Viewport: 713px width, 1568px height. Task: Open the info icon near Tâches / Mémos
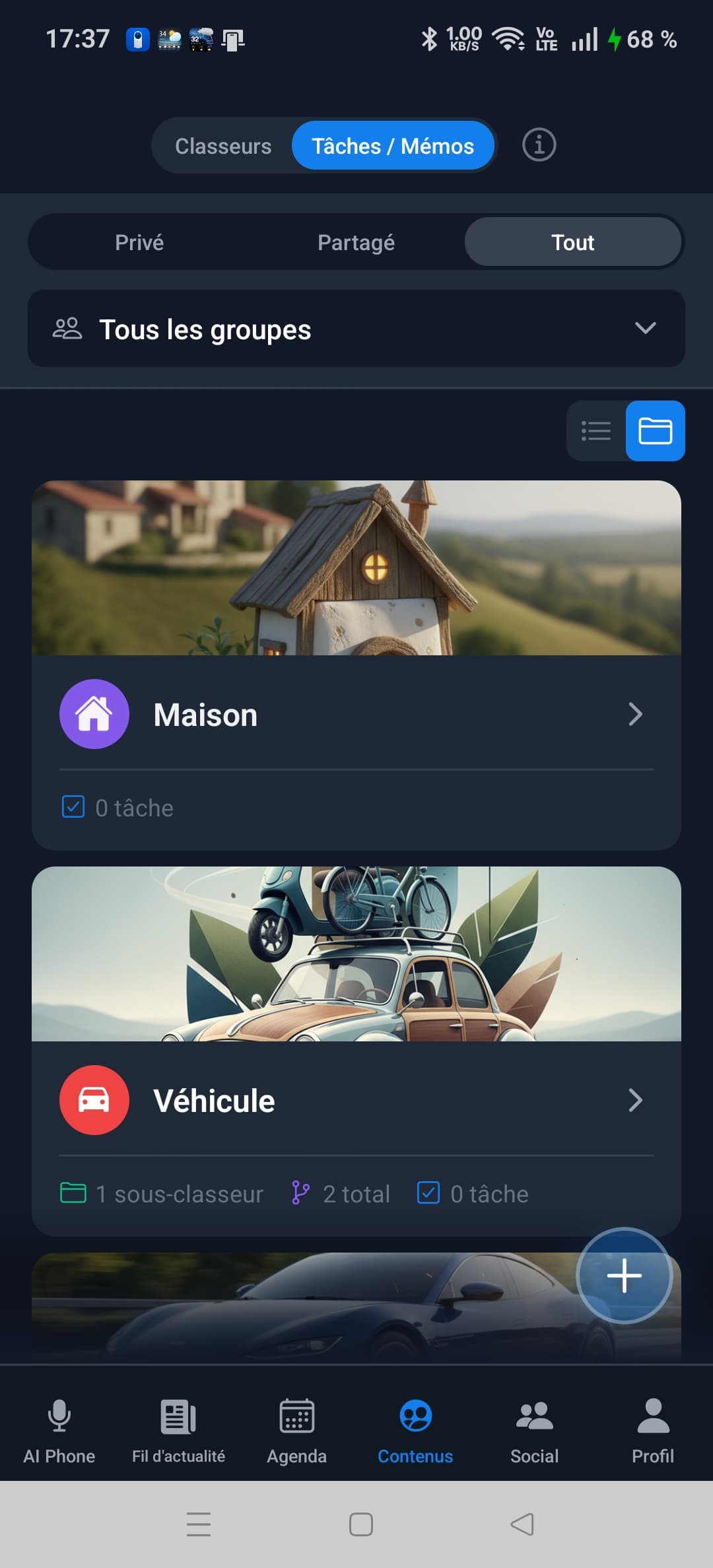pyautogui.click(x=539, y=145)
